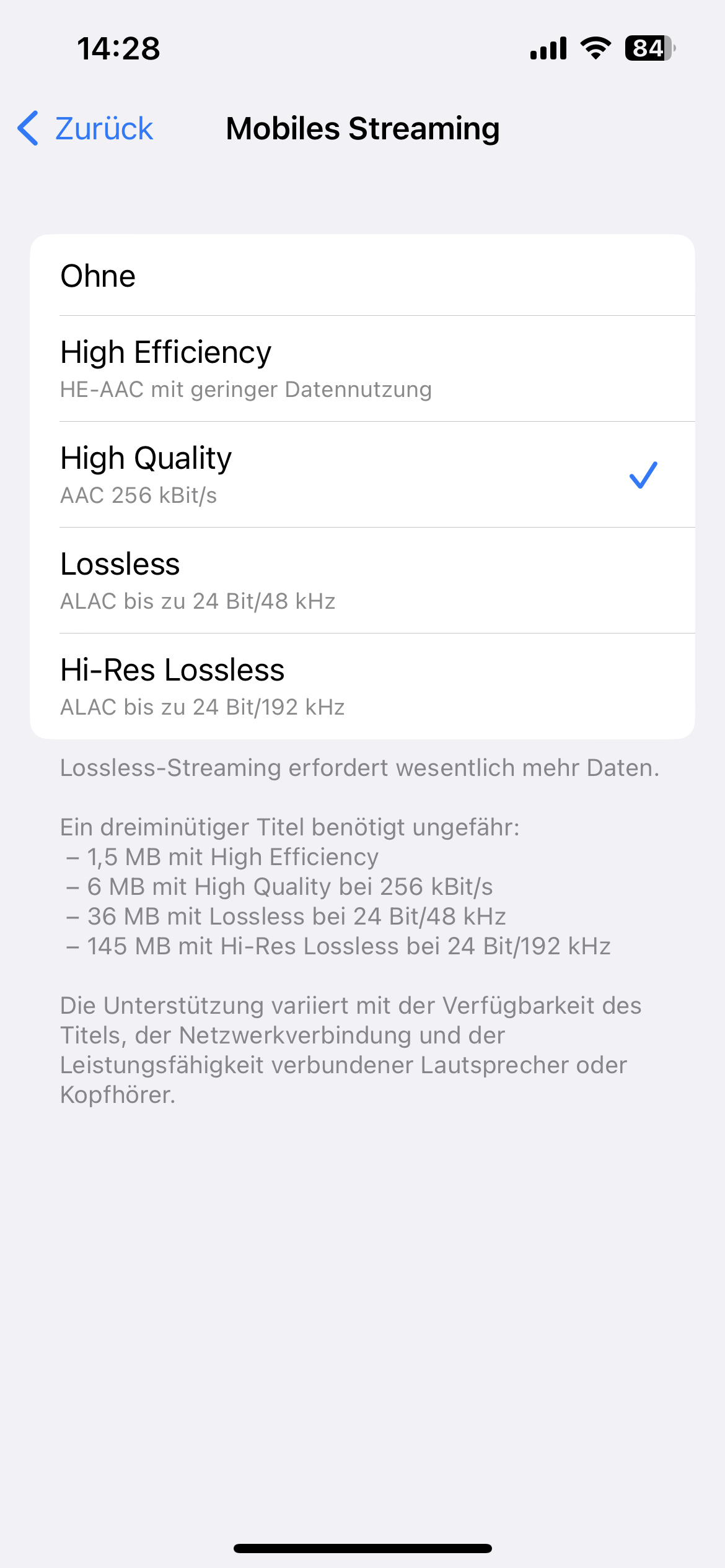Viewport: 725px width, 1568px height.
Task: Go back with the Zurück button
Action: pos(86,129)
